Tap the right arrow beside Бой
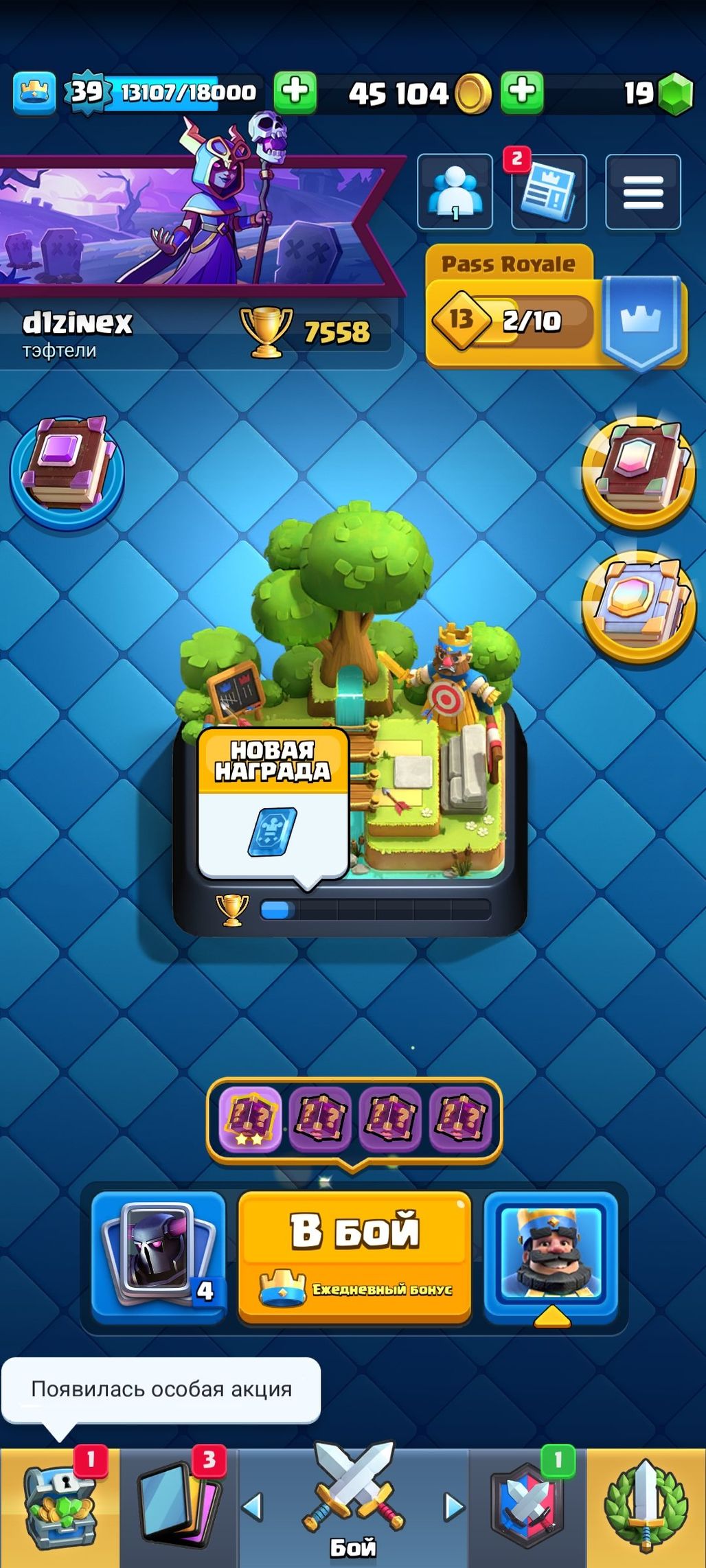The height and width of the screenshot is (1568, 706). [x=453, y=1508]
